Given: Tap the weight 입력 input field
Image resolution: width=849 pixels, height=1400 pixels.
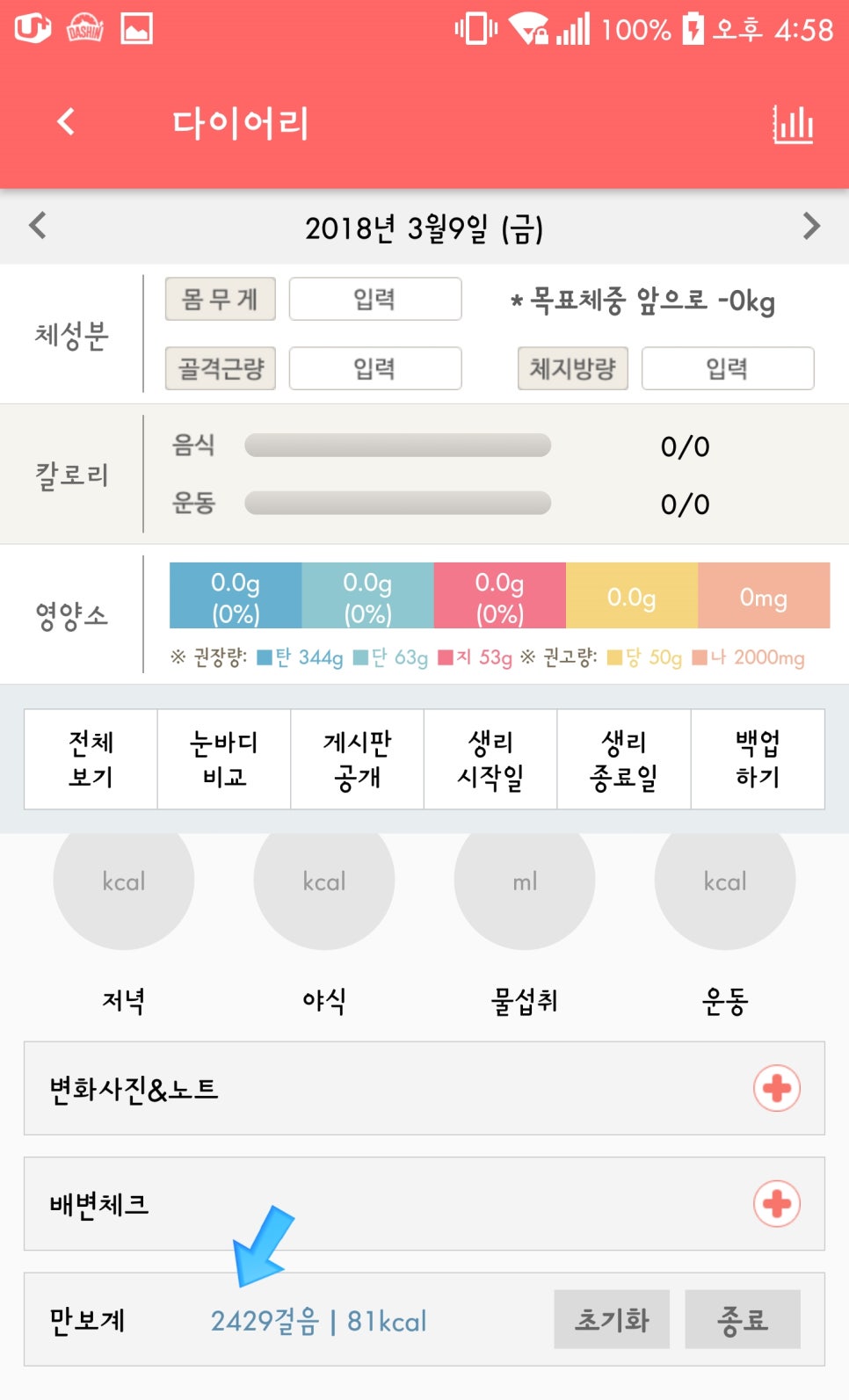Looking at the screenshot, I should [375, 299].
